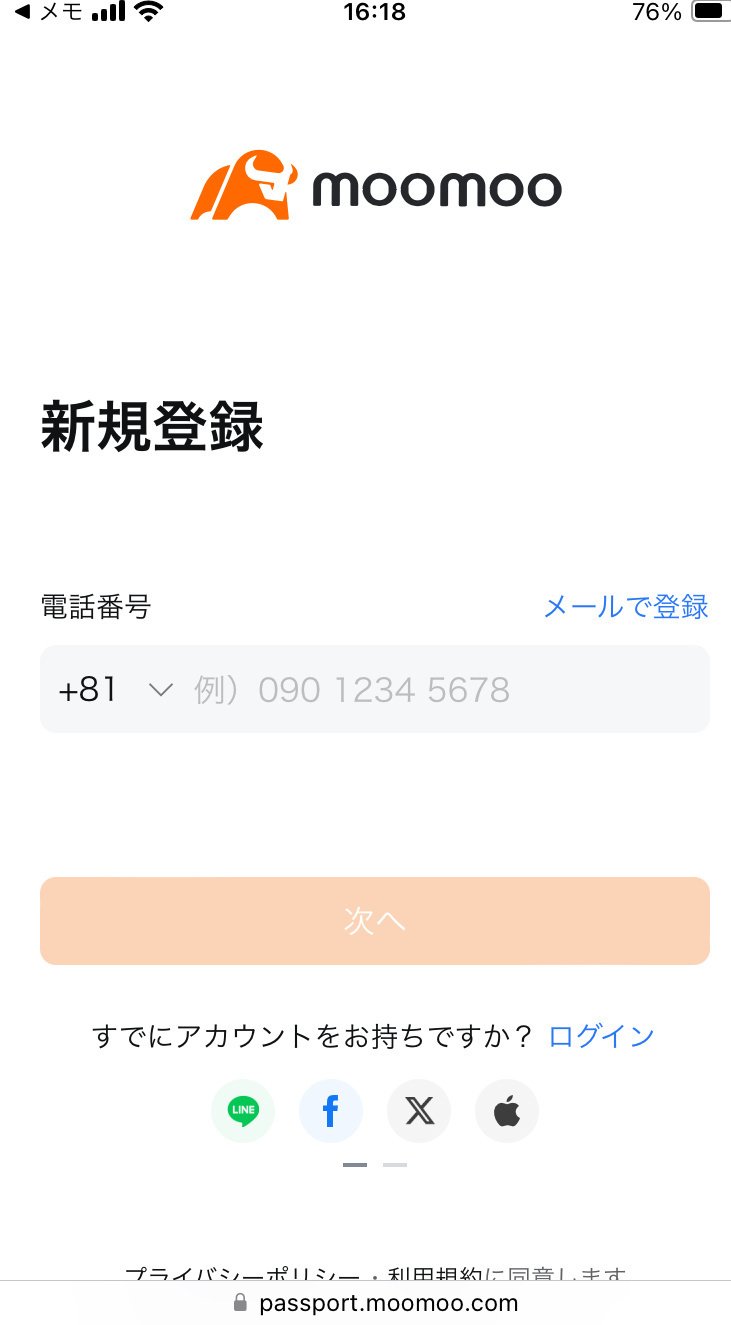Switch to メールで登録 email signup

[x=624, y=606]
